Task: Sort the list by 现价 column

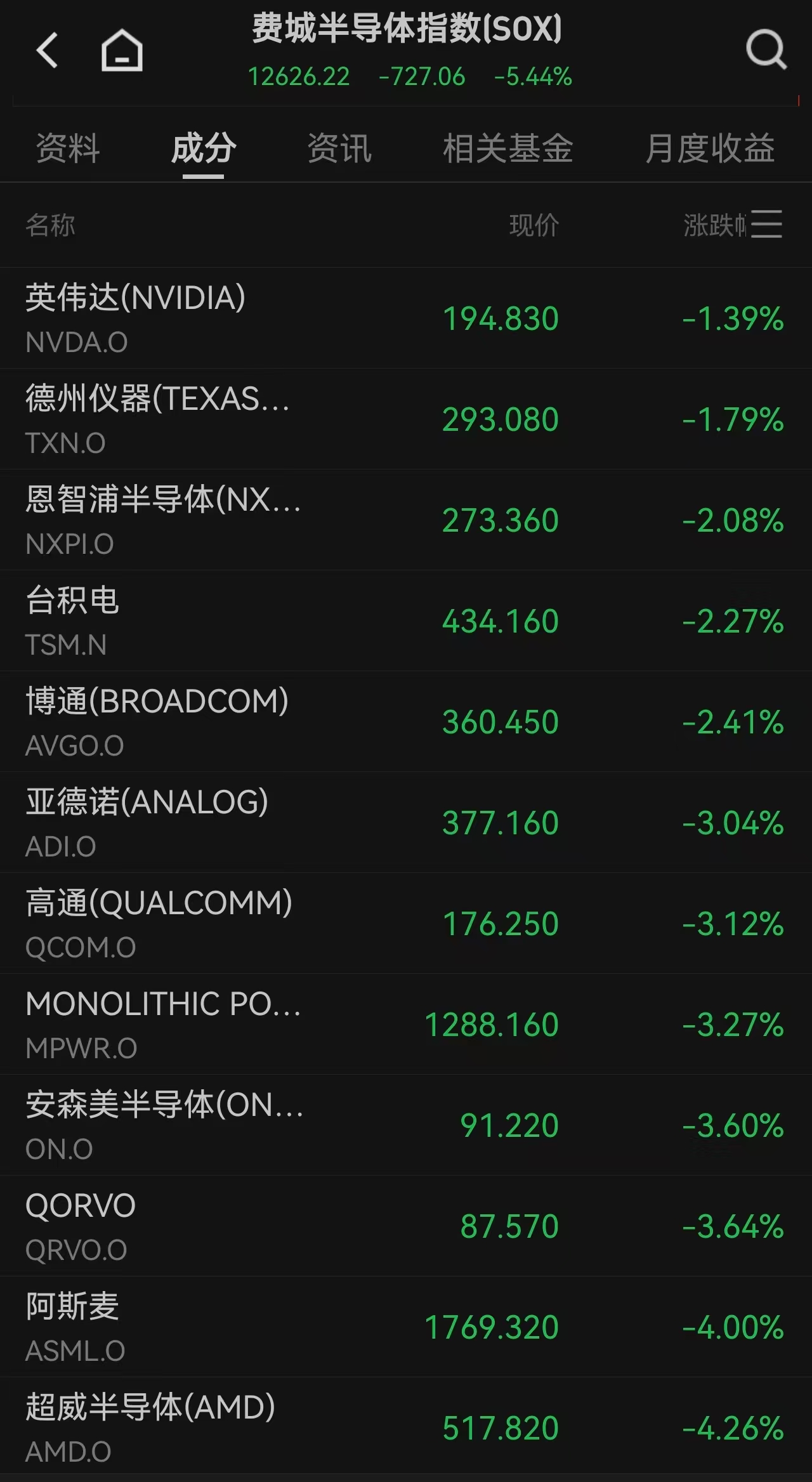Action: point(534,225)
